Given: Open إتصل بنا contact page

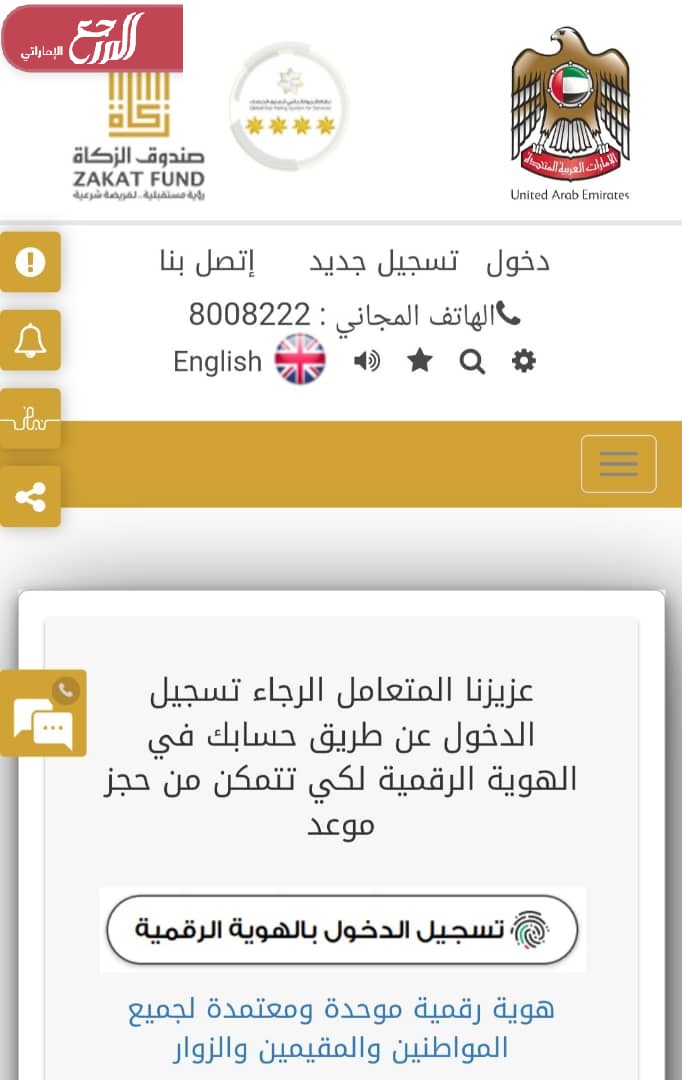Looking at the screenshot, I should (x=207, y=262).
